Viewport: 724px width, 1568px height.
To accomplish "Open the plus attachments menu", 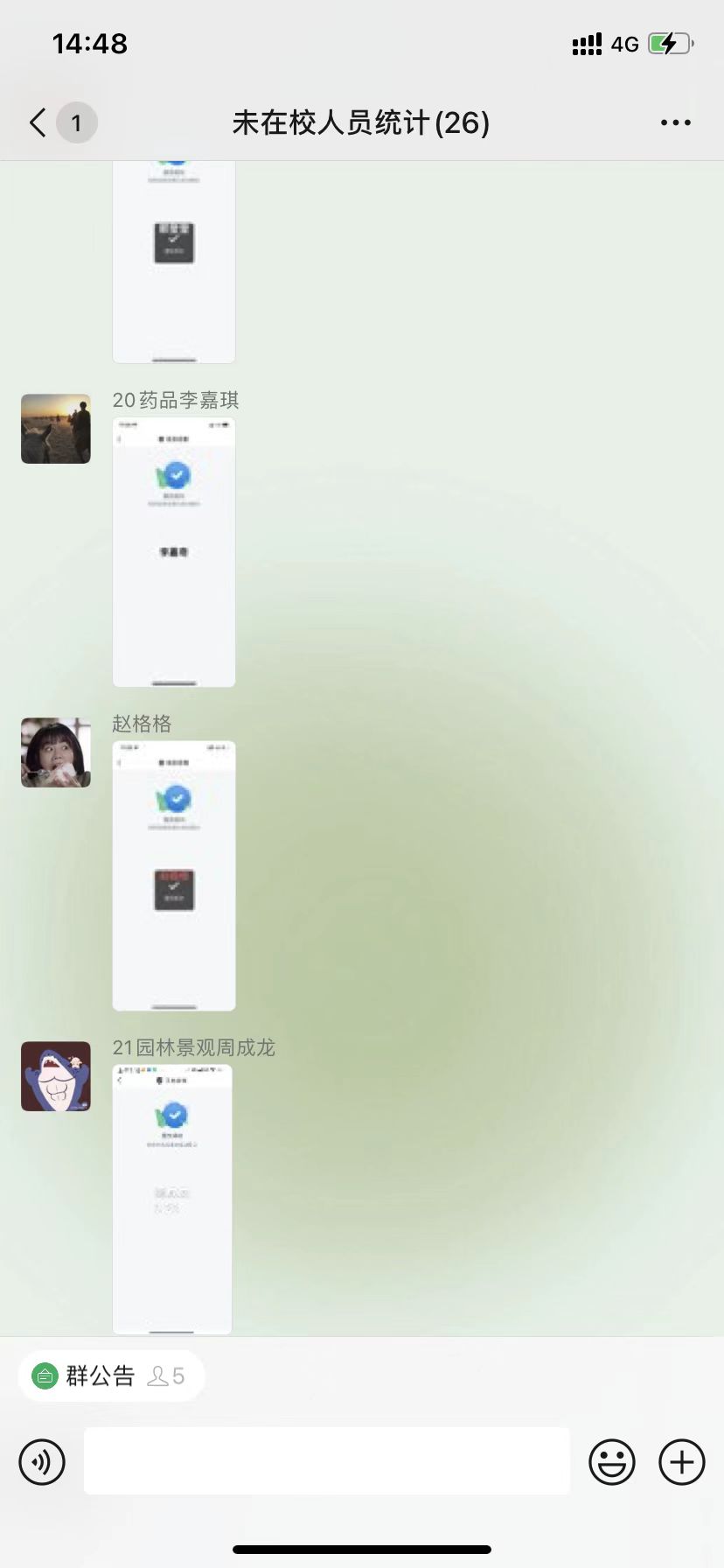I will 682,1461.
